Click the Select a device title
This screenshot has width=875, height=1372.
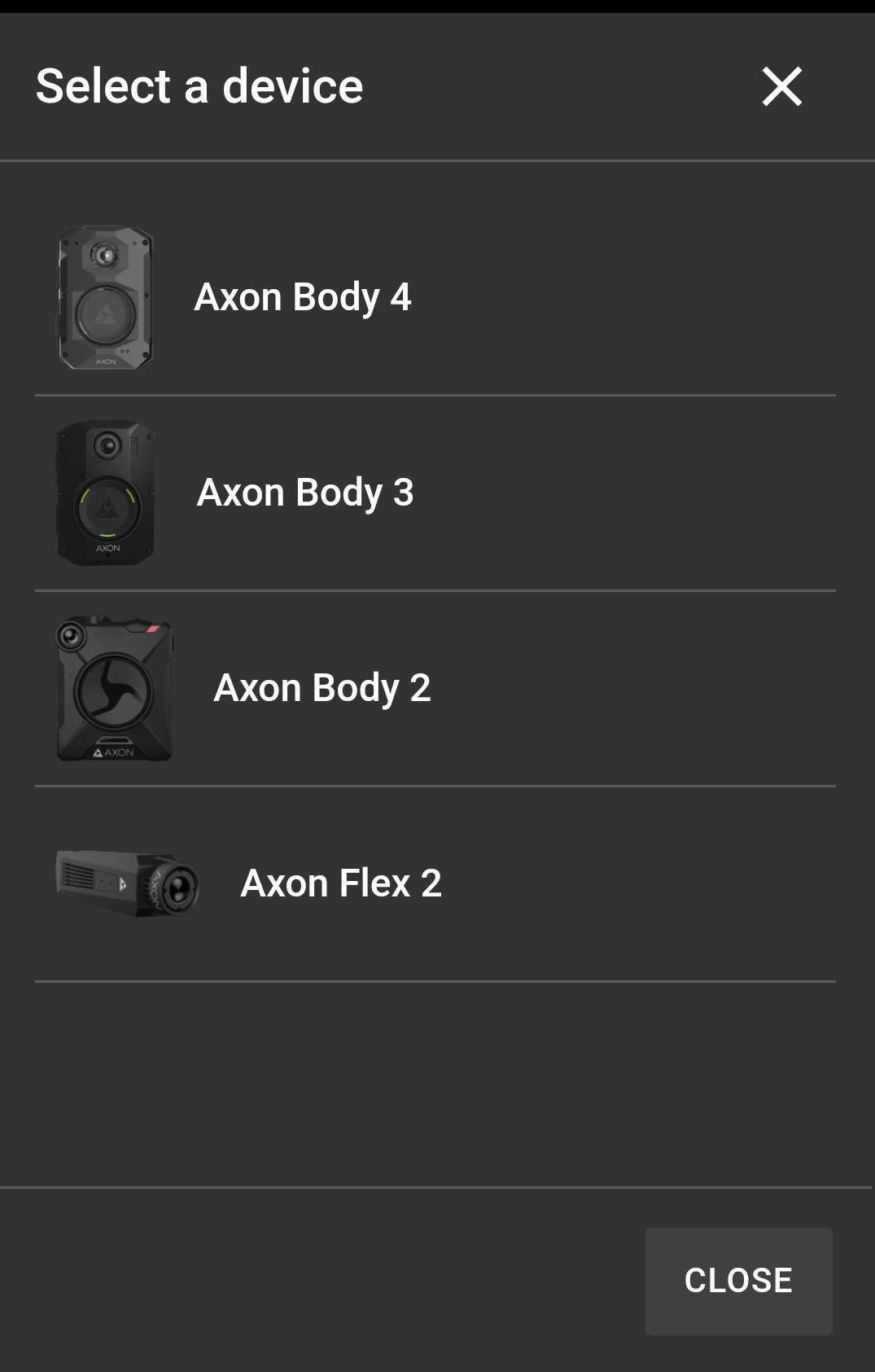pyautogui.click(x=199, y=85)
